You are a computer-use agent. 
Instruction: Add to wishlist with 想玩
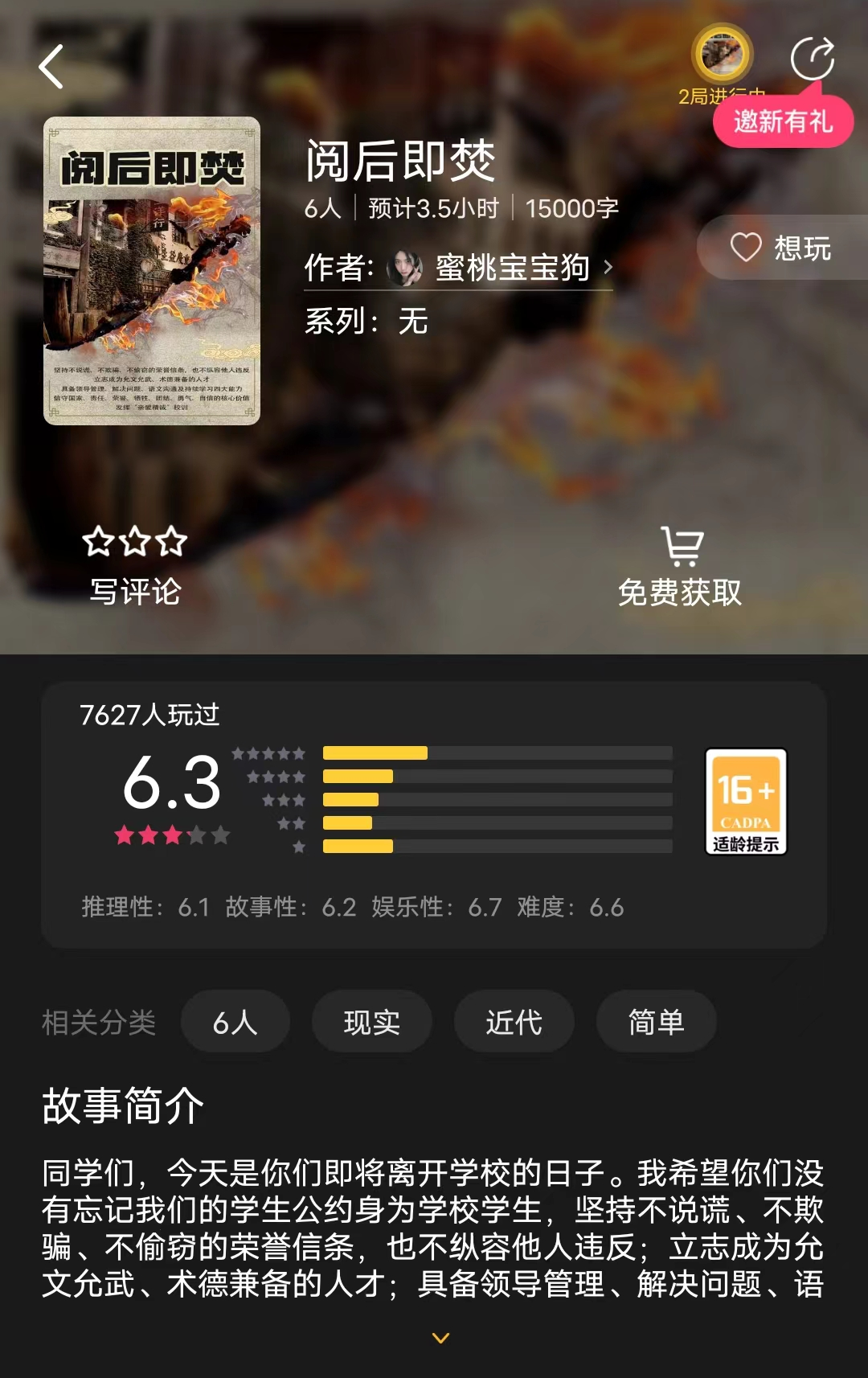pos(781,248)
